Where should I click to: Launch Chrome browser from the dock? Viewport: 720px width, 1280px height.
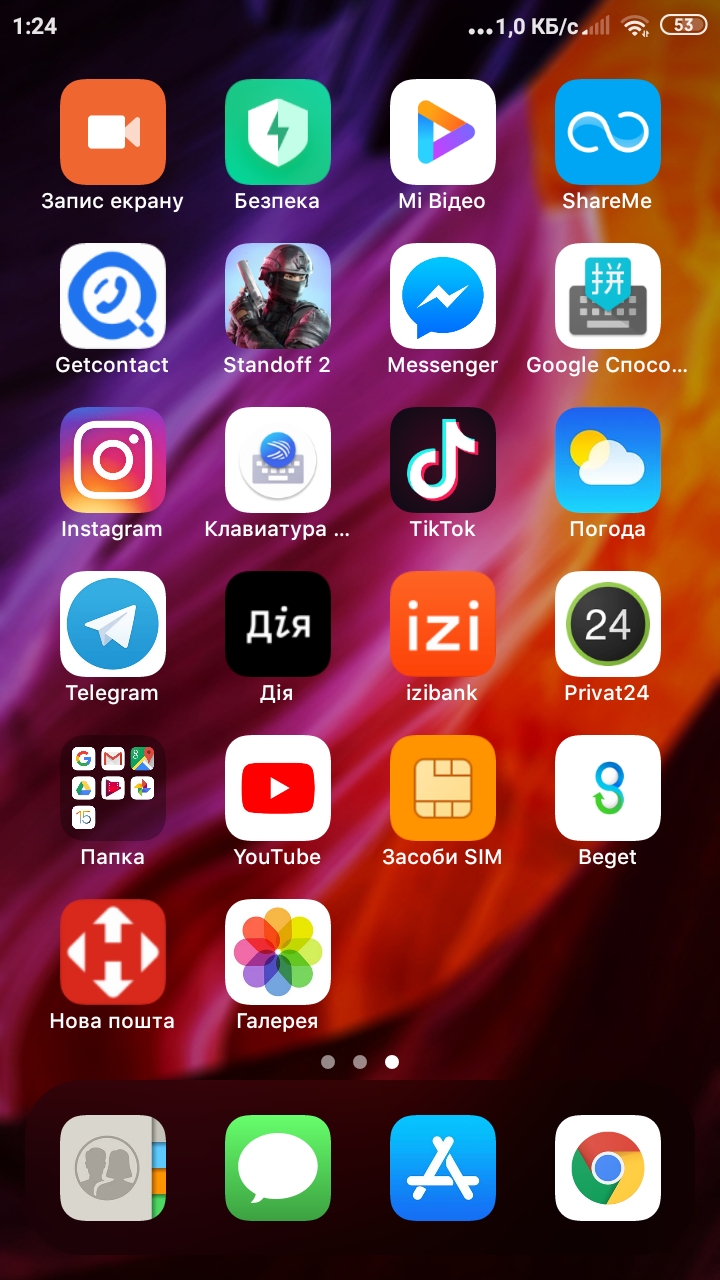[x=608, y=1168]
